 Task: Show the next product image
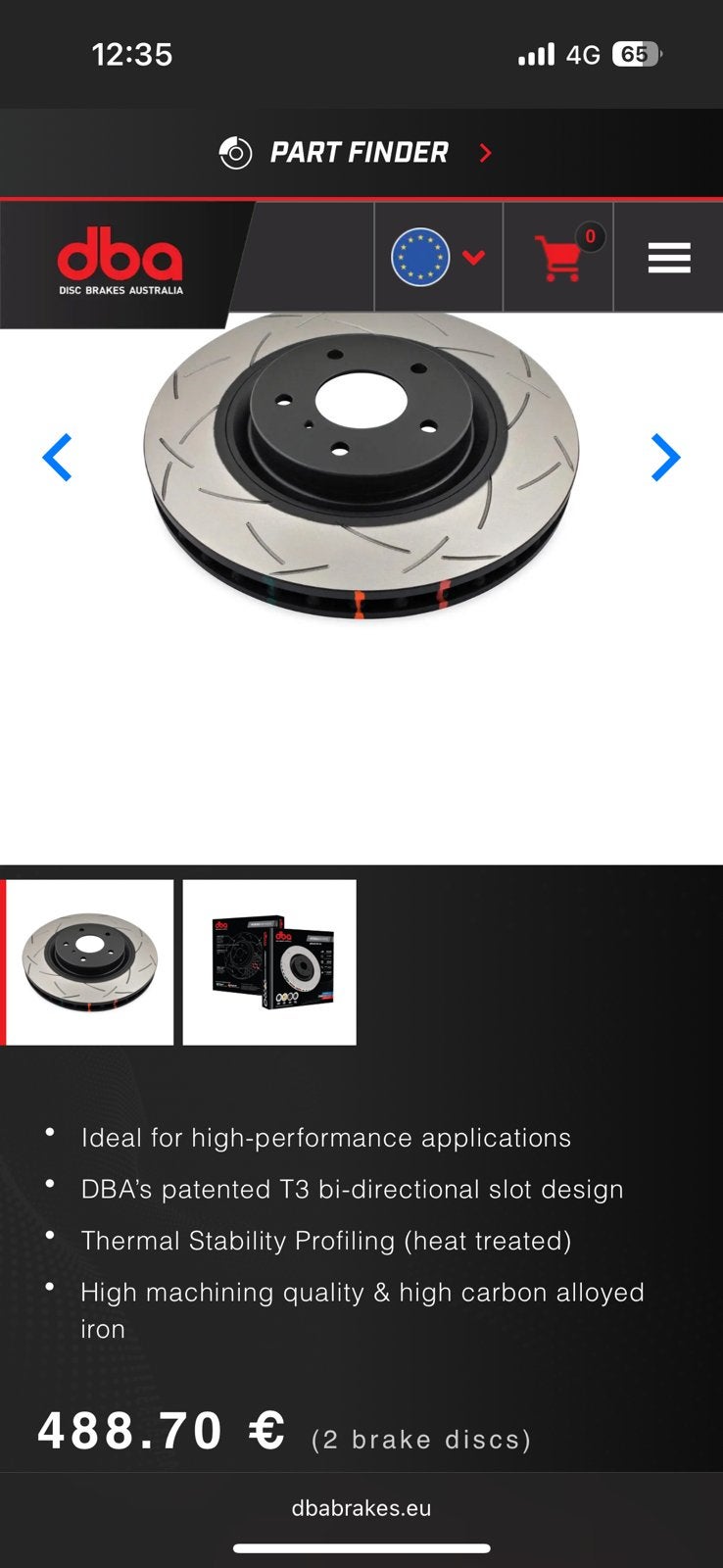[x=665, y=458]
